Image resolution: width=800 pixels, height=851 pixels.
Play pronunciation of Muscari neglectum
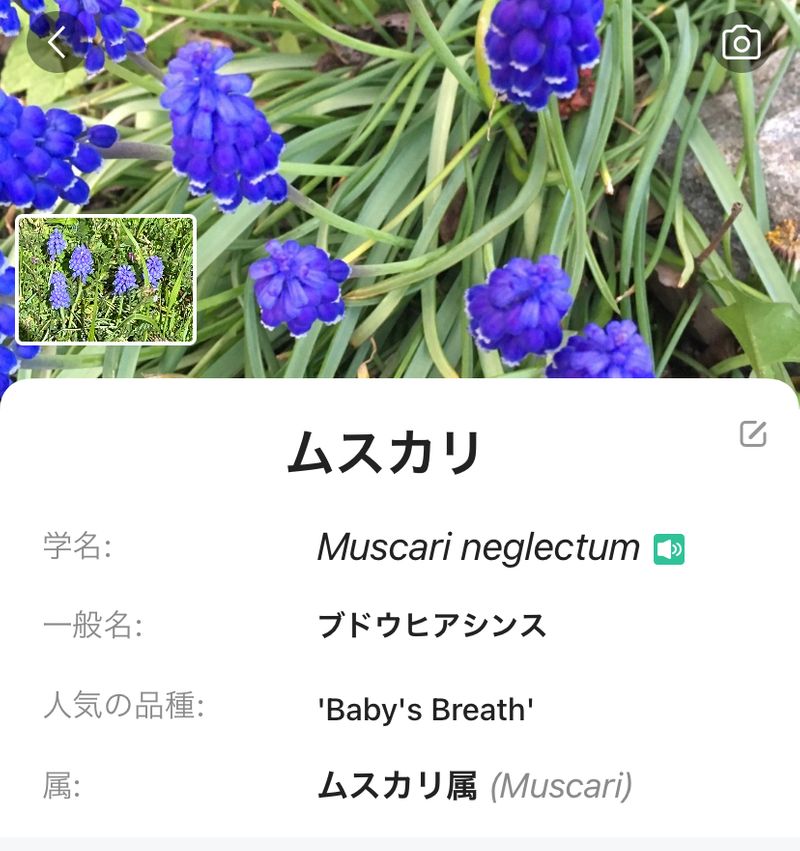[669, 549]
